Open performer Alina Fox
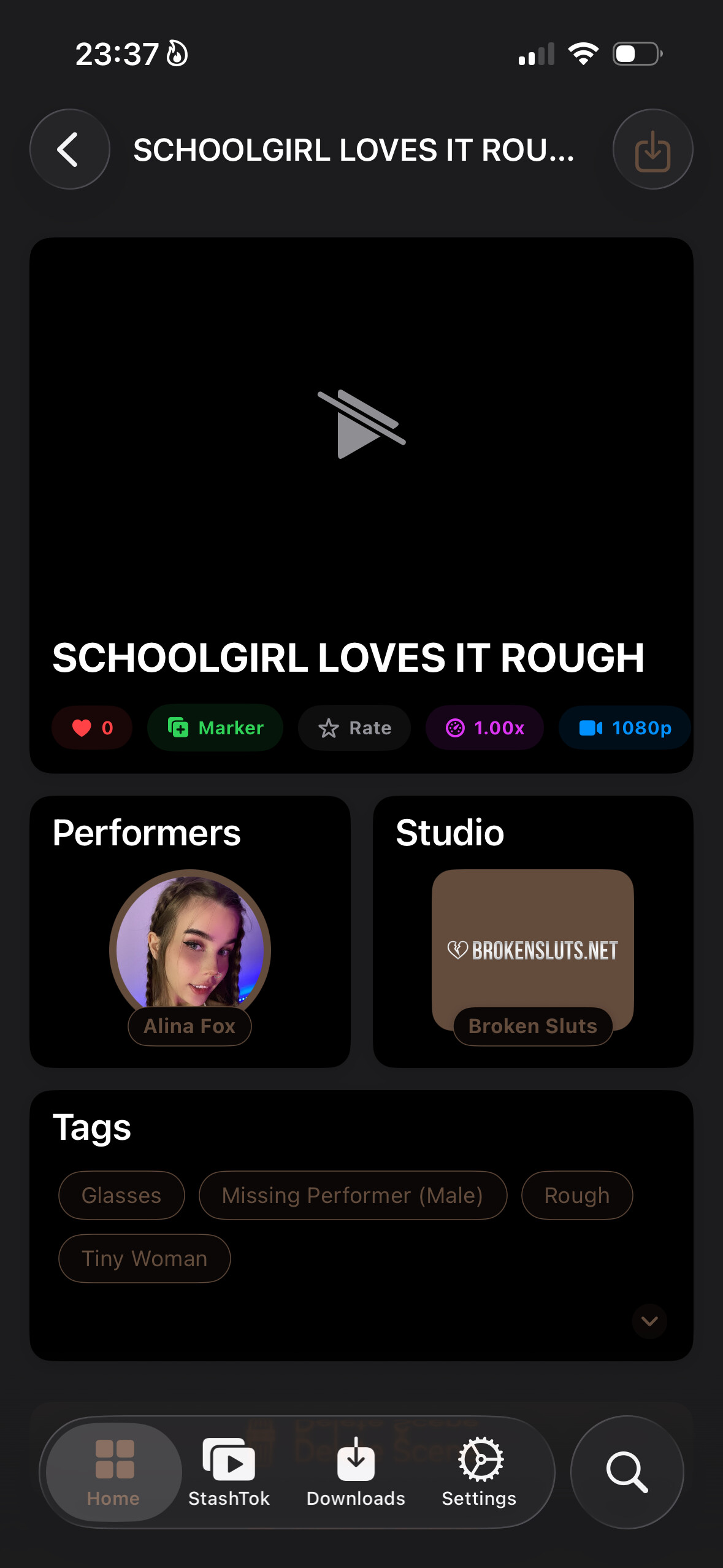723x1568 pixels. coord(190,951)
